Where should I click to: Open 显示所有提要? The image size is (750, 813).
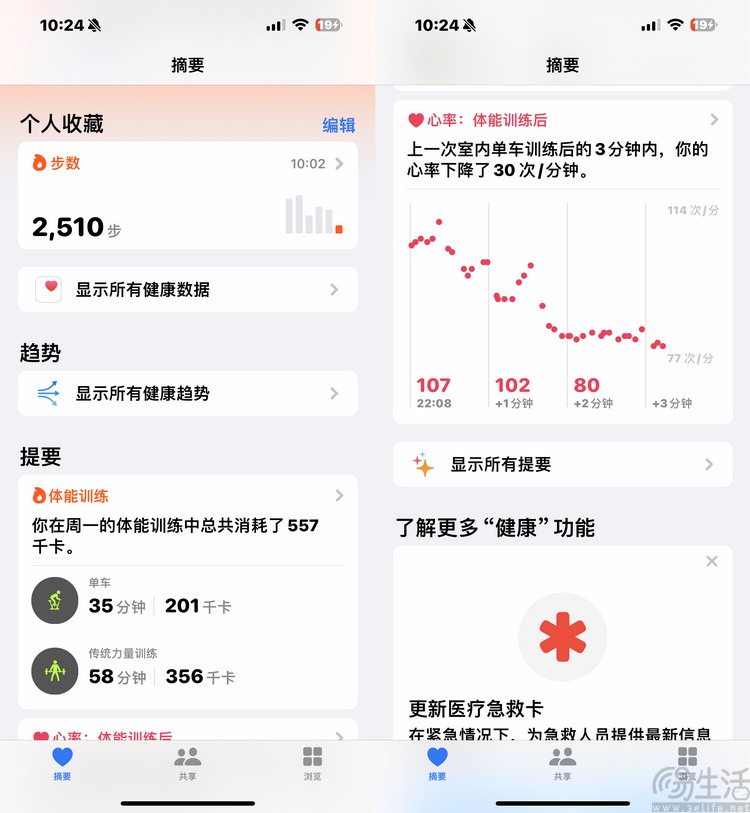coord(562,465)
